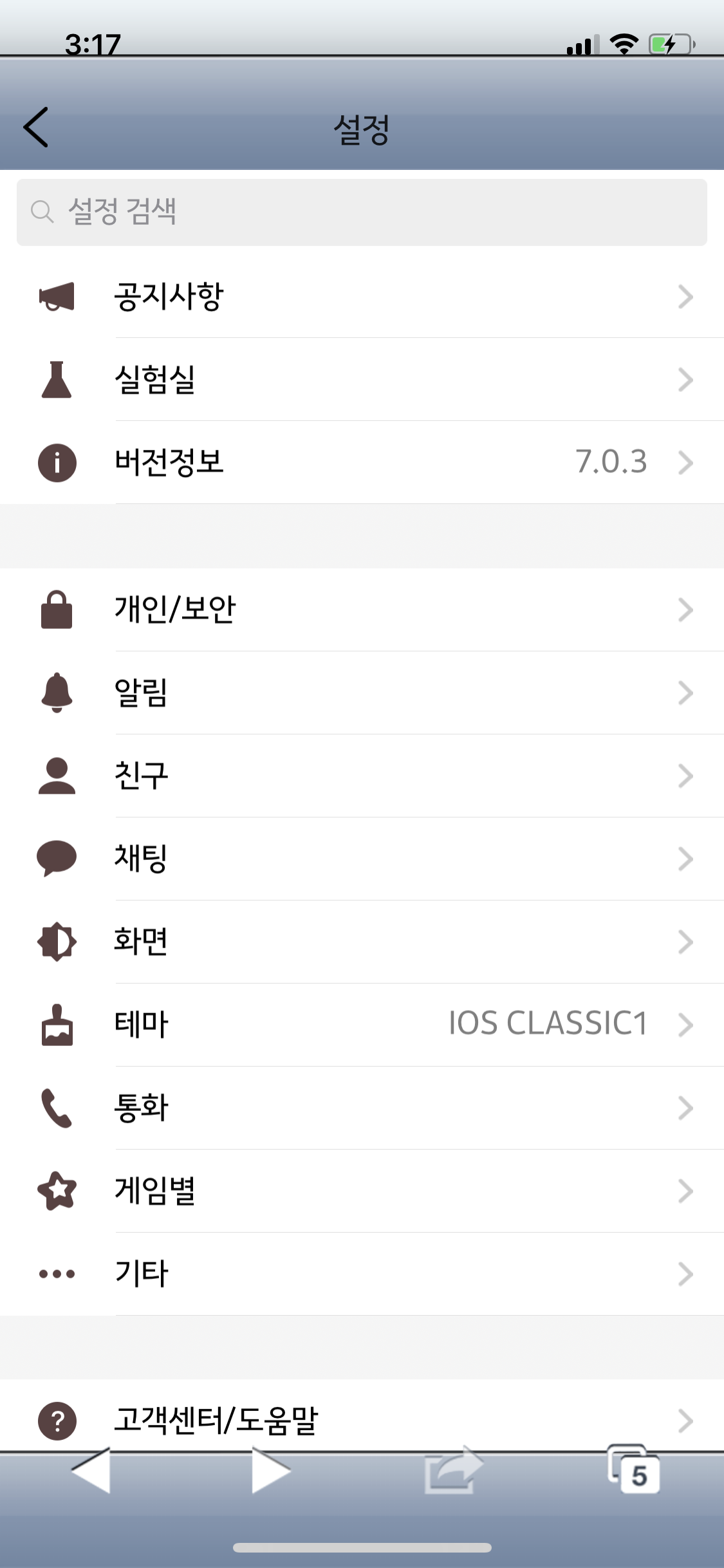Open 채팅 chat settings
724x1568 pixels.
pyautogui.click(x=362, y=859)
